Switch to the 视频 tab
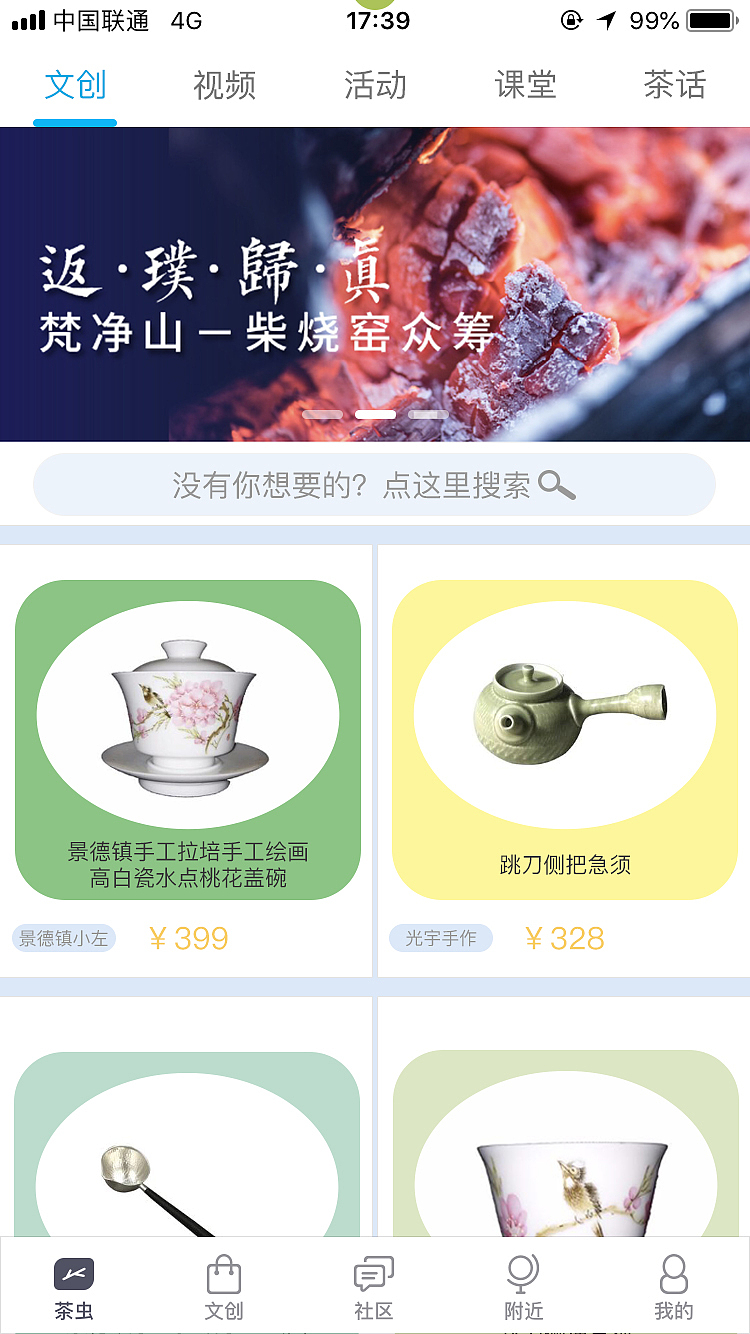The image size is (750, 1334). (x=224, y=87)
